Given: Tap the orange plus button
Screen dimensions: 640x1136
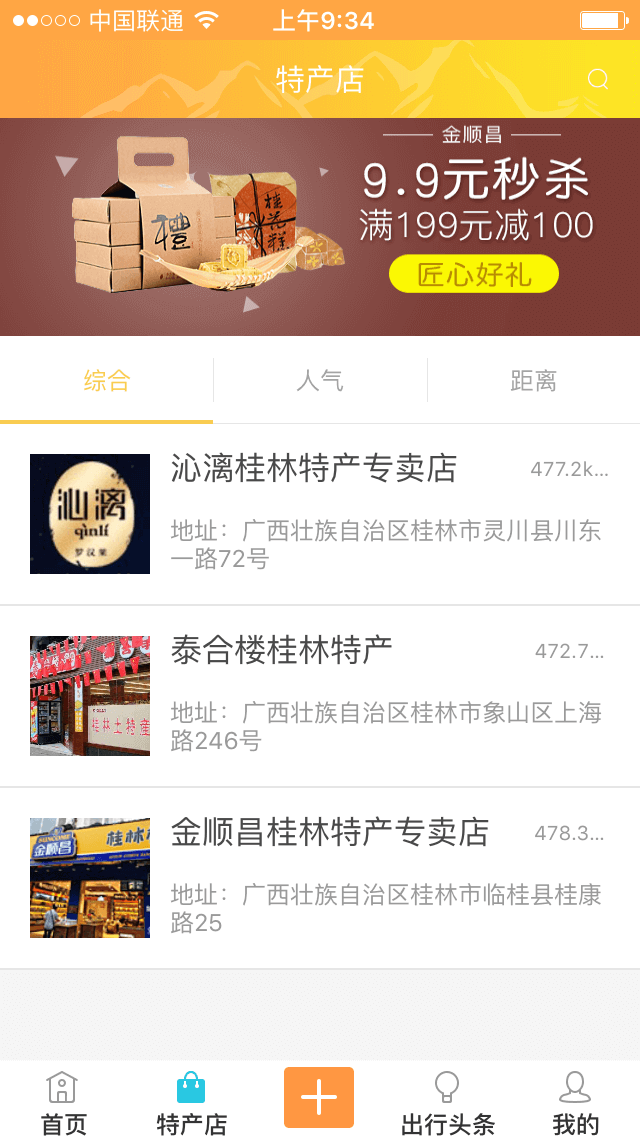Looking at the screenshot, I should click(x=319, y=1097).
